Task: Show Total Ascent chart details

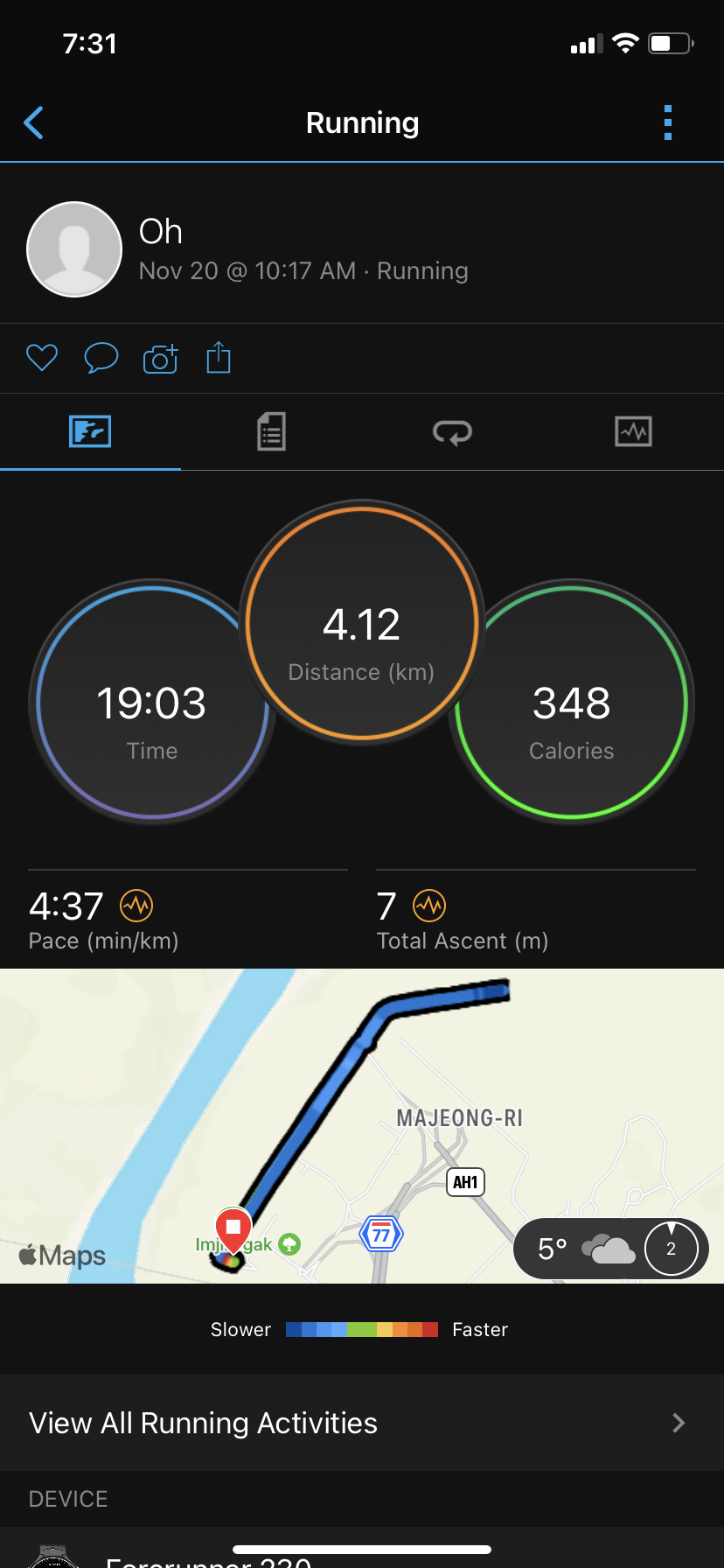Action: pyautogui.click(x=429, y=906)
